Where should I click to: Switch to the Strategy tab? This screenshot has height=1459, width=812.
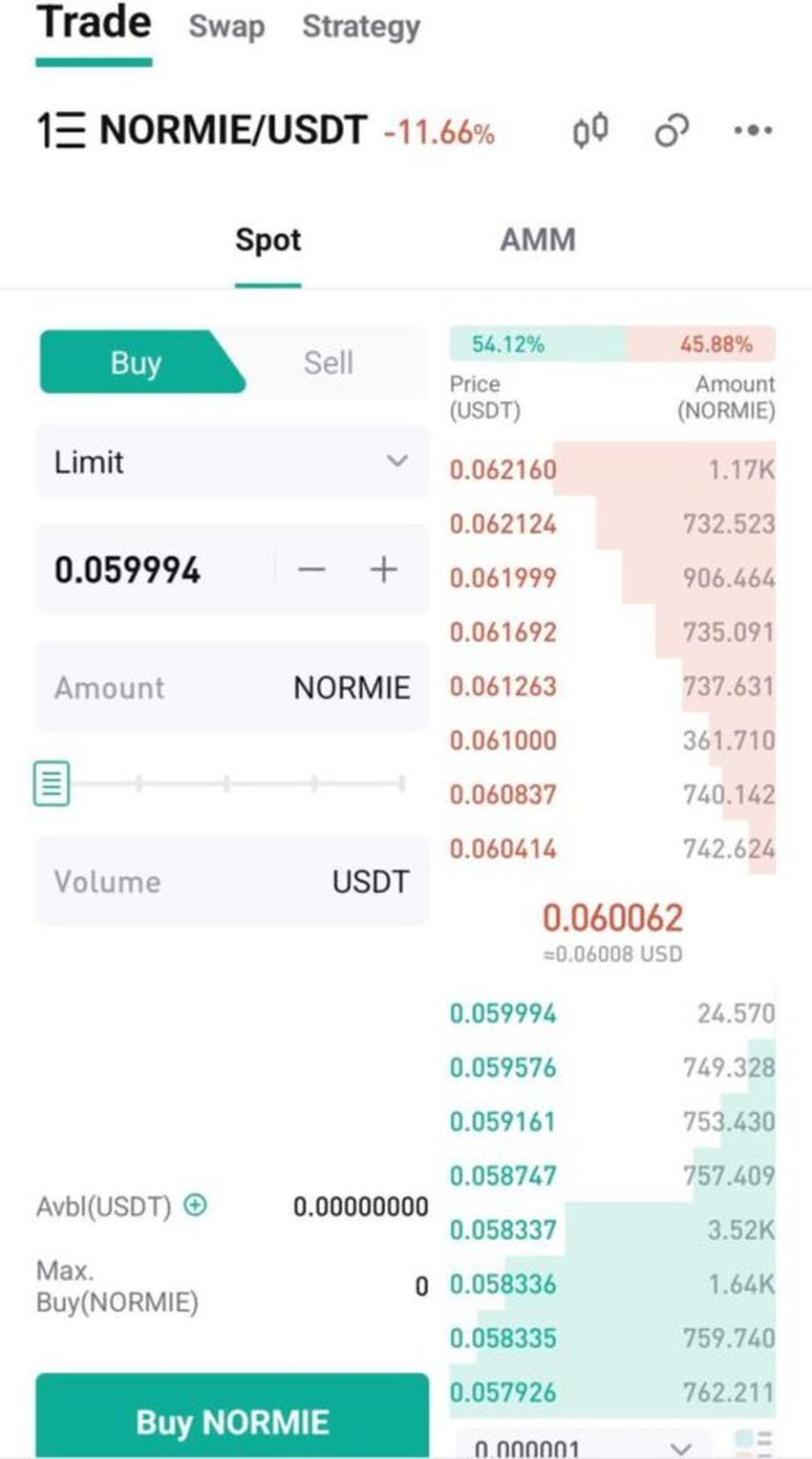361,27
